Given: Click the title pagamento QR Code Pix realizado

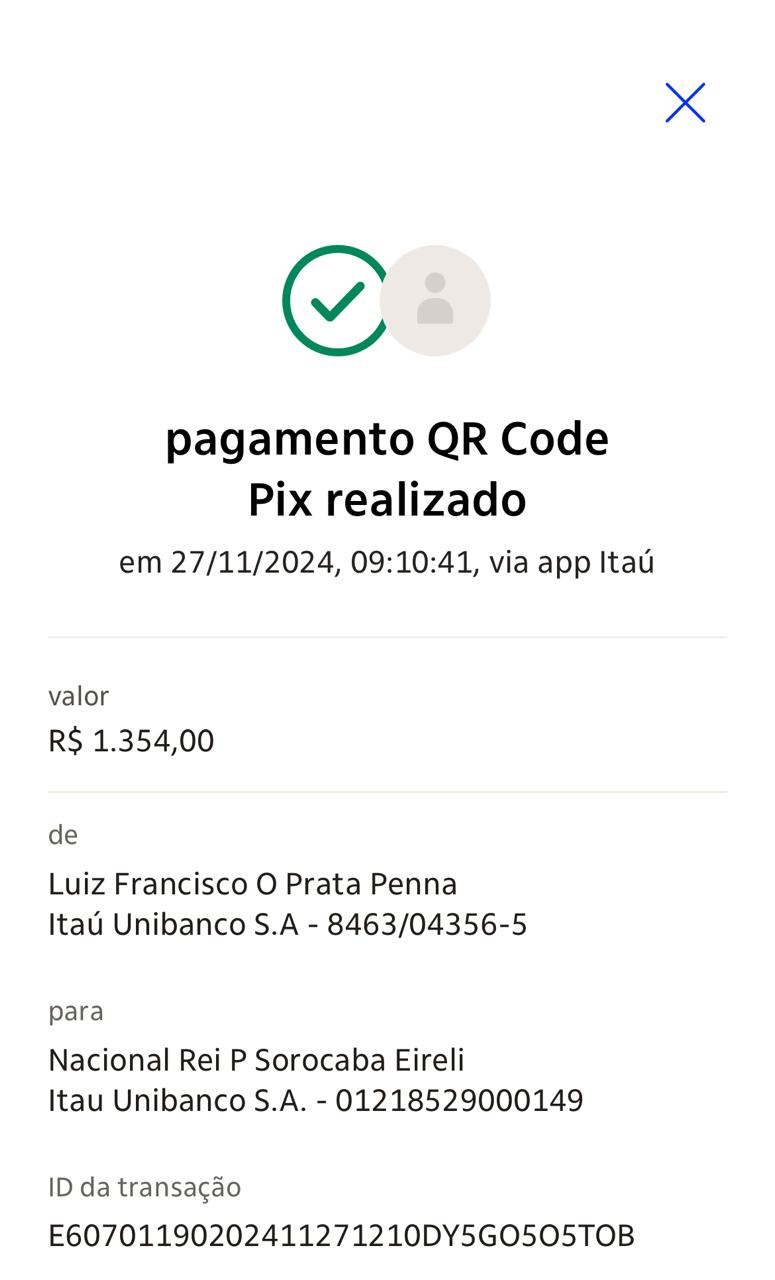Looking at the screenshot, I should [x=387, y=468].
